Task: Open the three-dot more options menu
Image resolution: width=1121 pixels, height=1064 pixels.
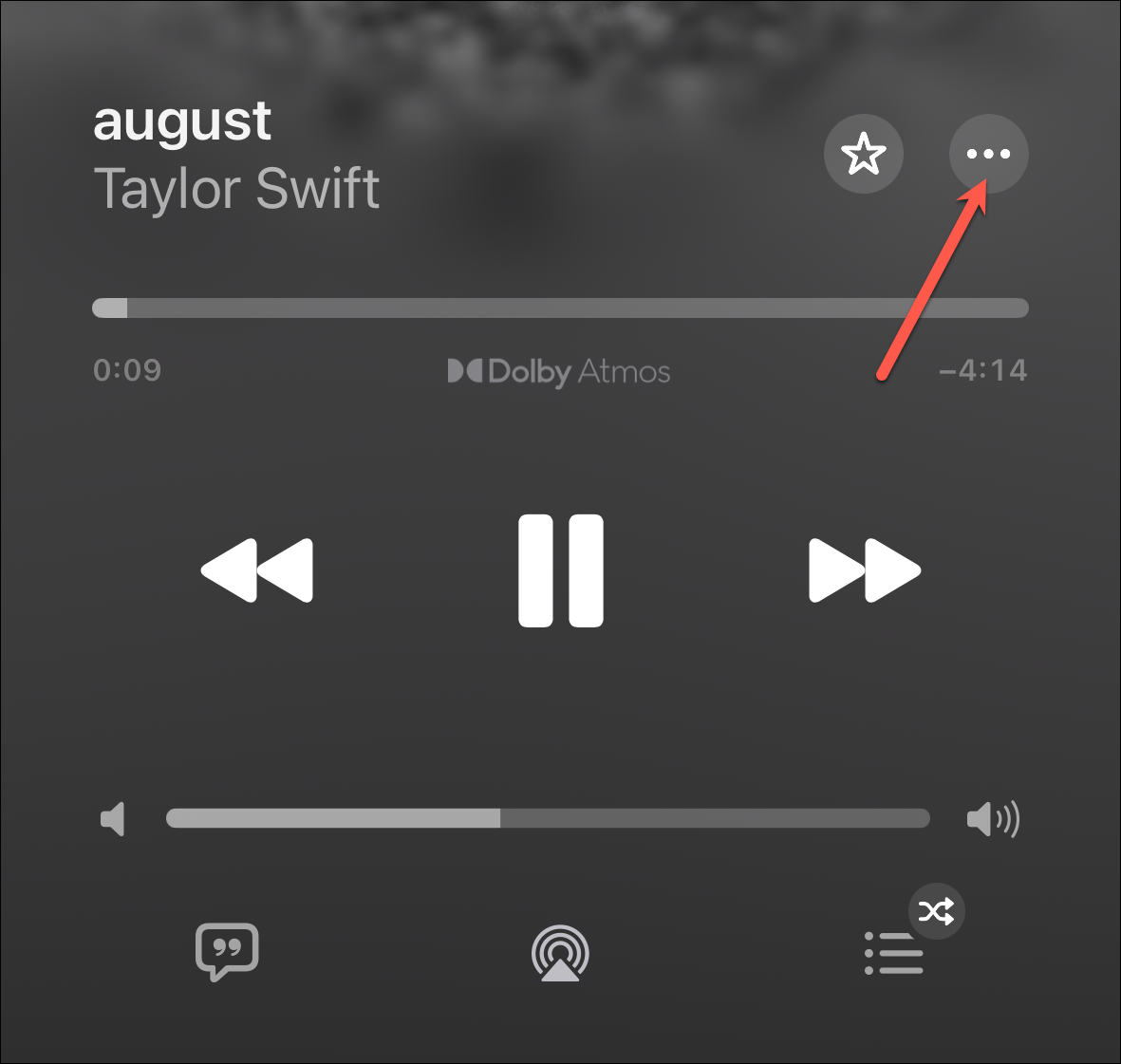Action: [x=988, y=154]
